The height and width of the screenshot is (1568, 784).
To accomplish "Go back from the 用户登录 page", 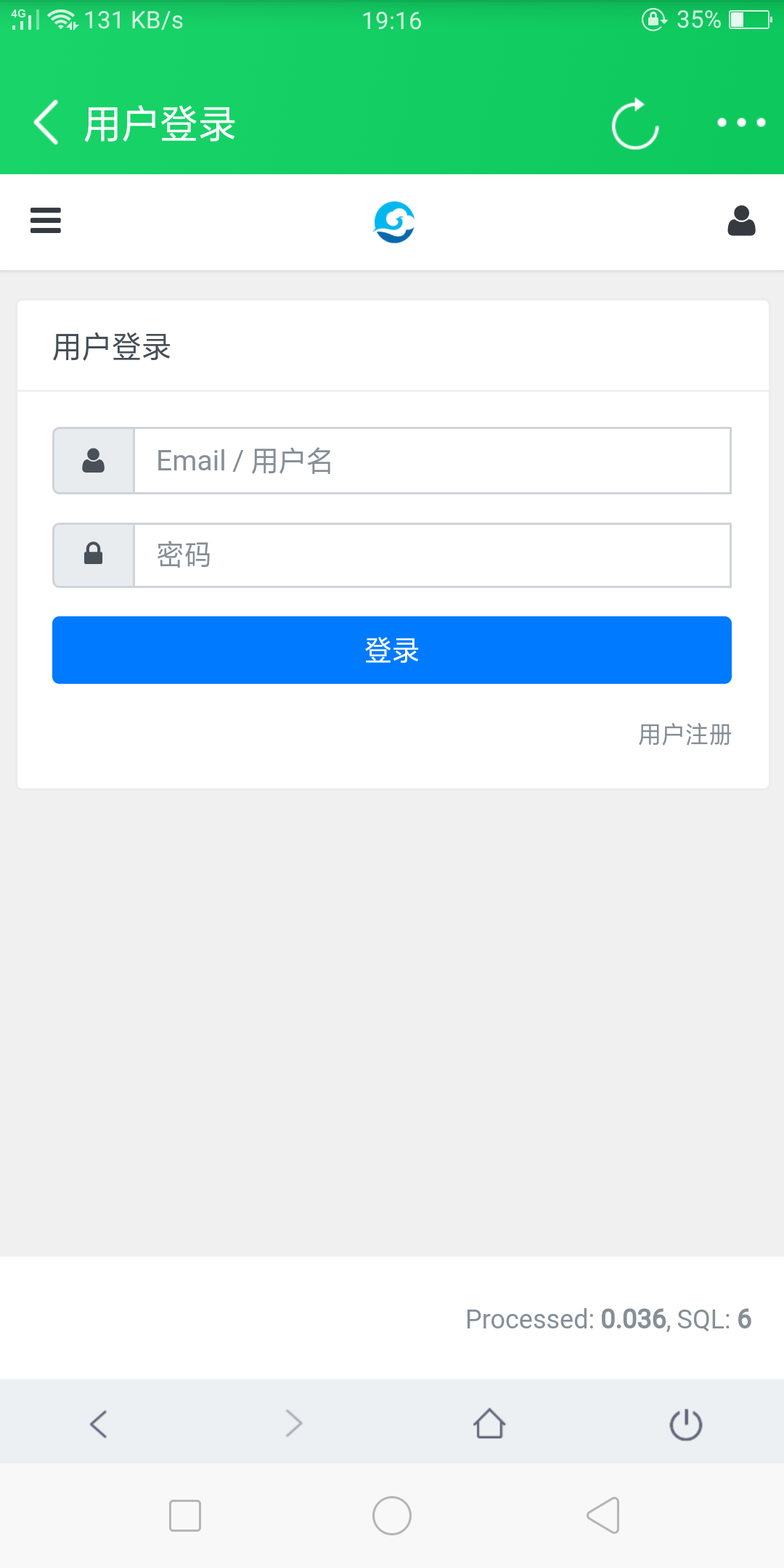I will [x=46, y=123].
